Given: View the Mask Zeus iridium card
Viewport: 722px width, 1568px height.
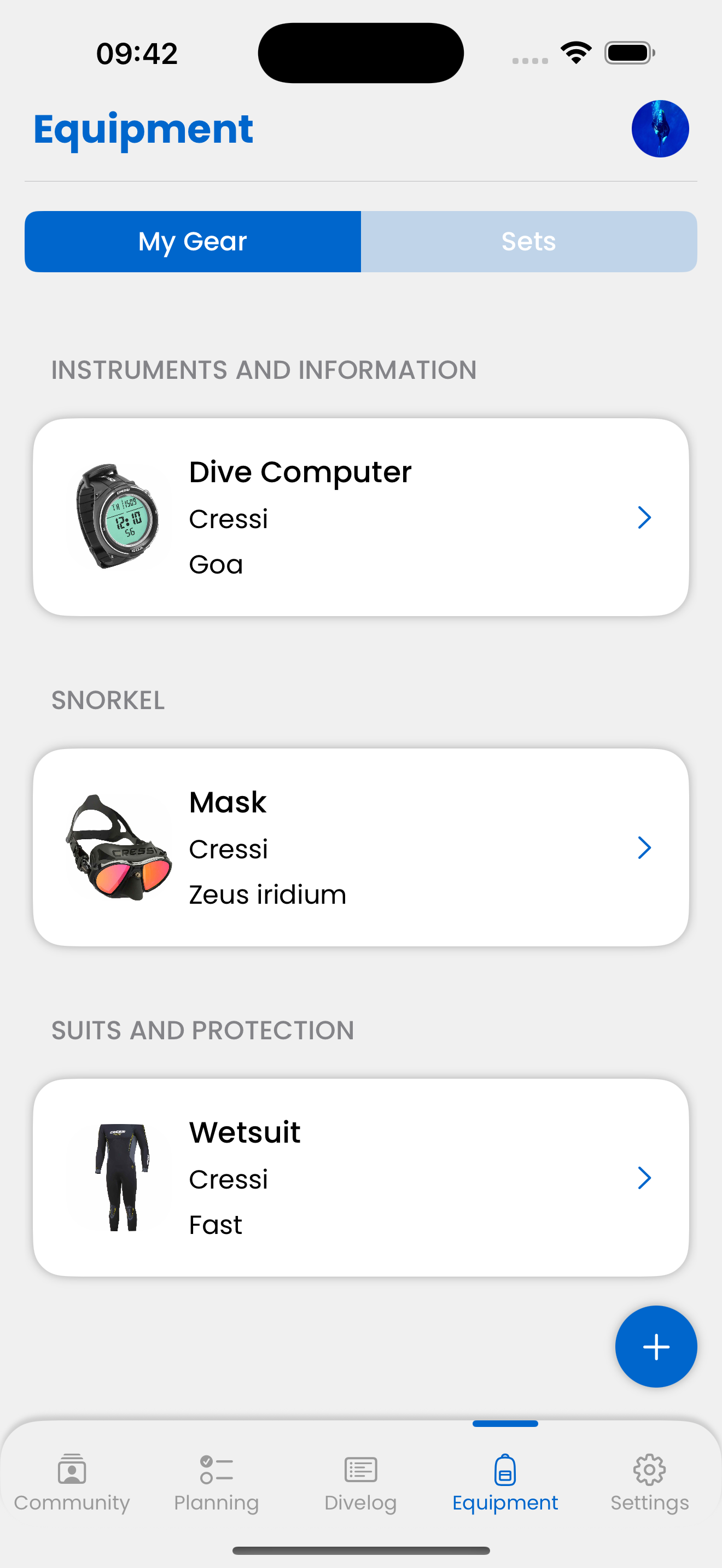Looking at the screenshot, I should coord(360,847).
